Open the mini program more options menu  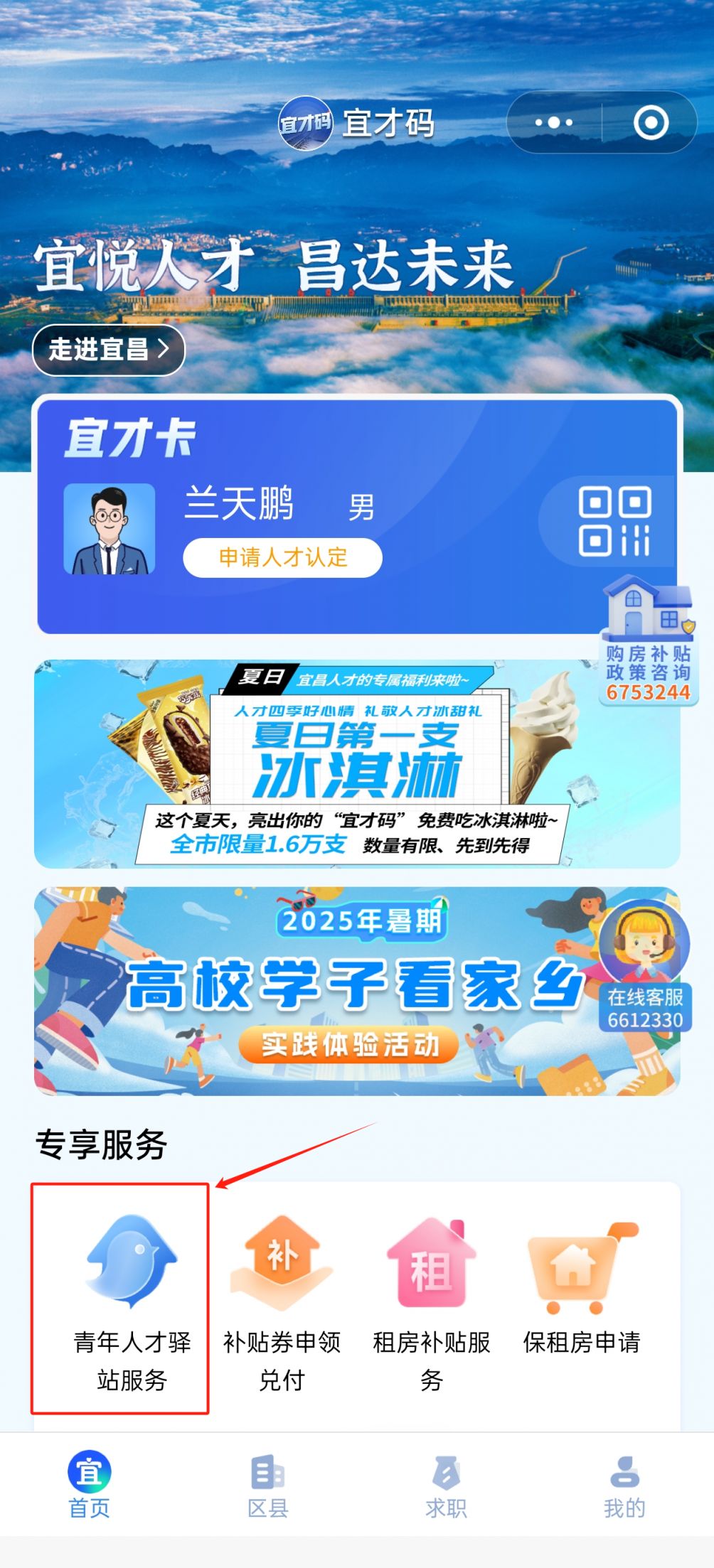[x=554, y=122]
